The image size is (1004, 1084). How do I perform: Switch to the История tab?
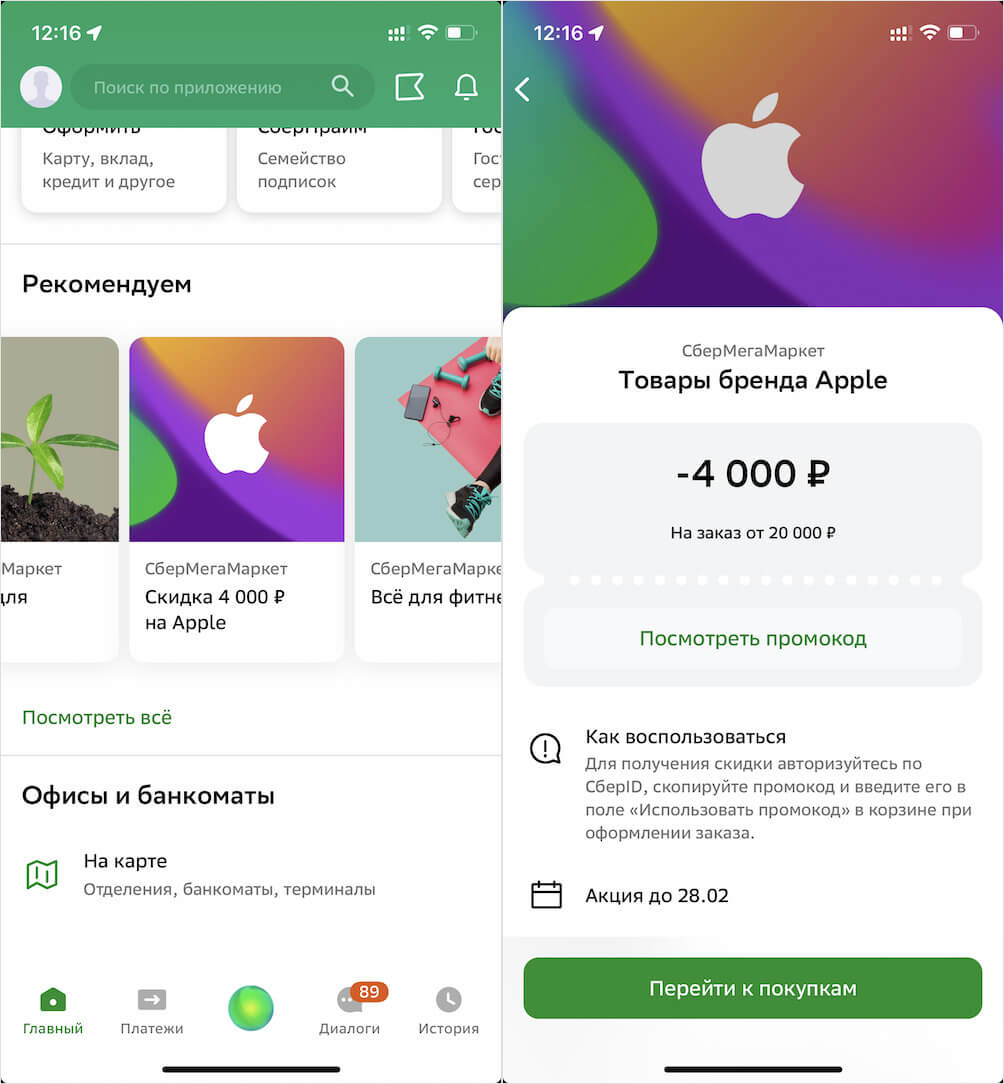coord(448,1010)
